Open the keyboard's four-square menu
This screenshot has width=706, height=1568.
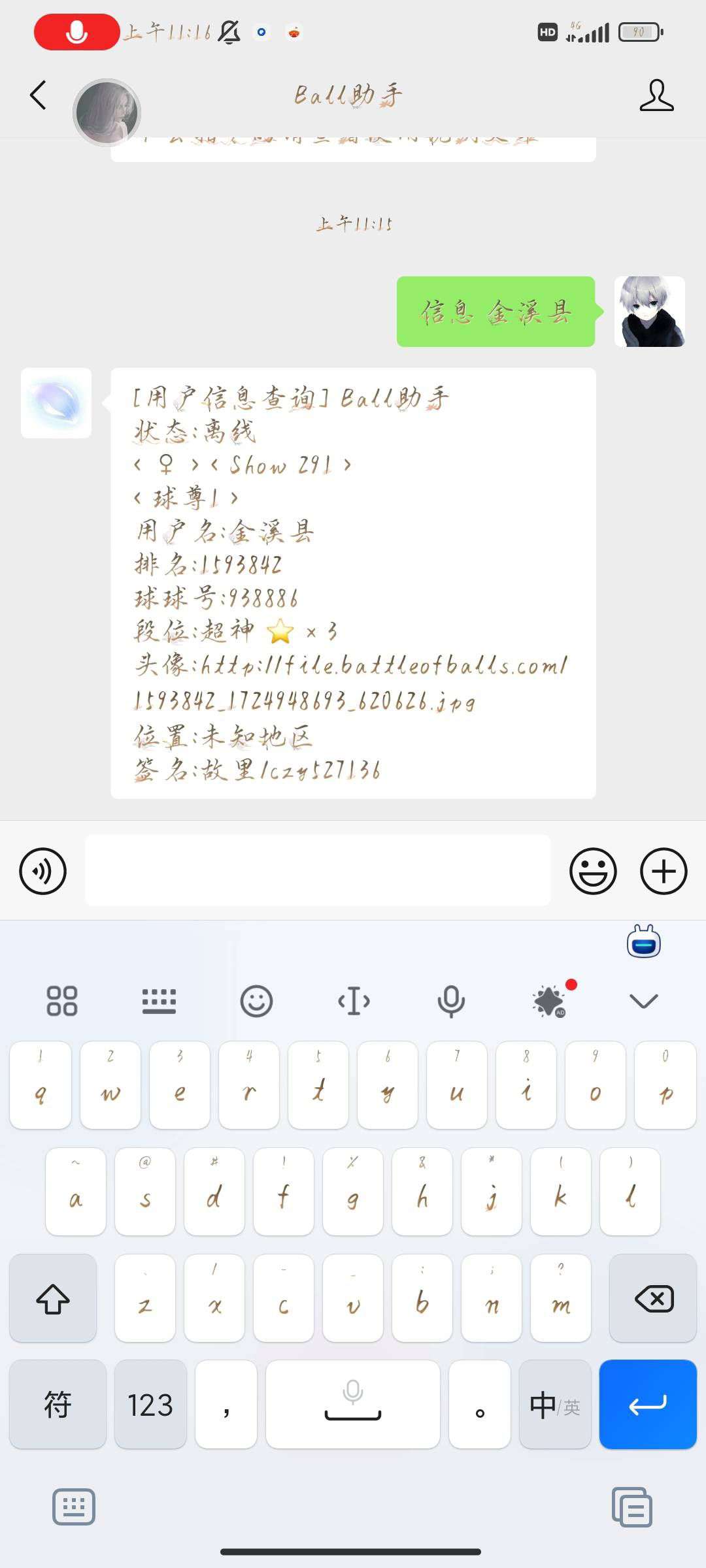click(x=62, y=1001)
